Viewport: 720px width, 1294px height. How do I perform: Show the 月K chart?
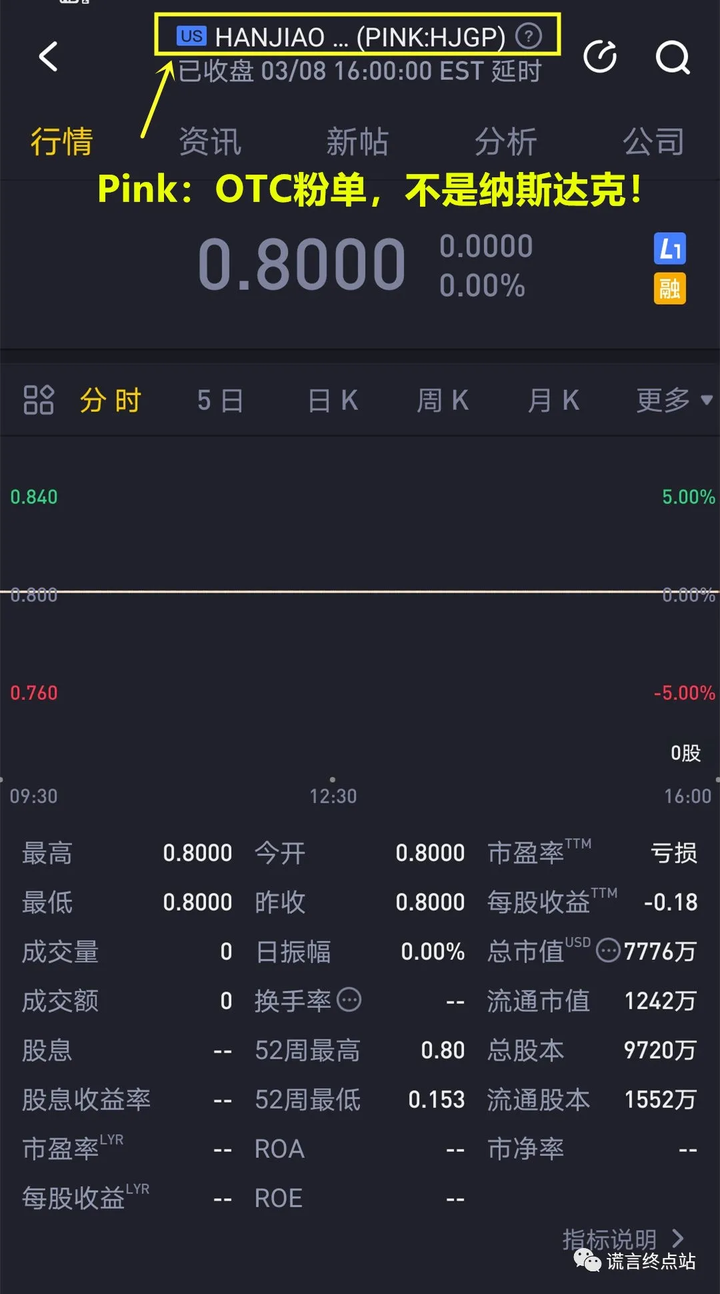tap(554, 401)
